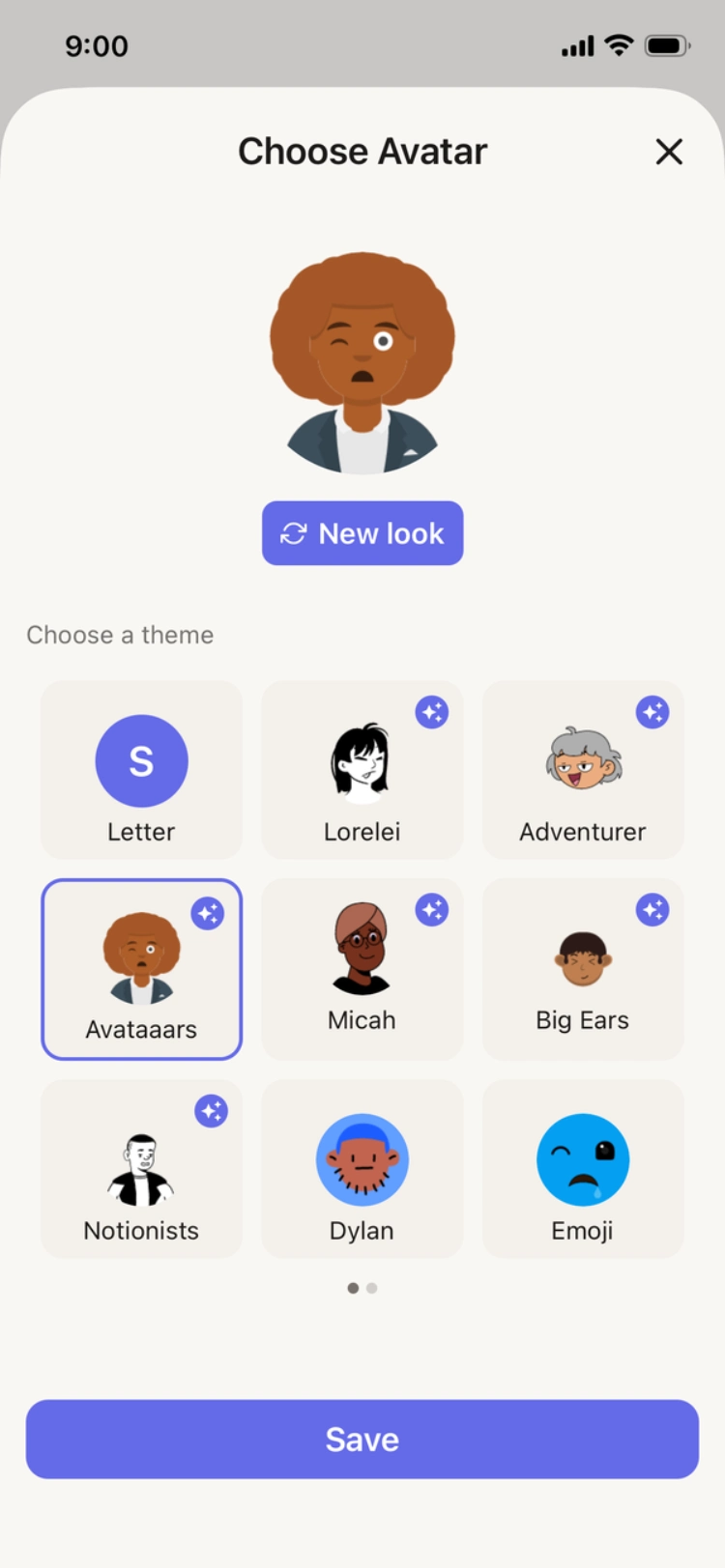
Task: Tap the Wi-Fi status icon
Action: 619,44
